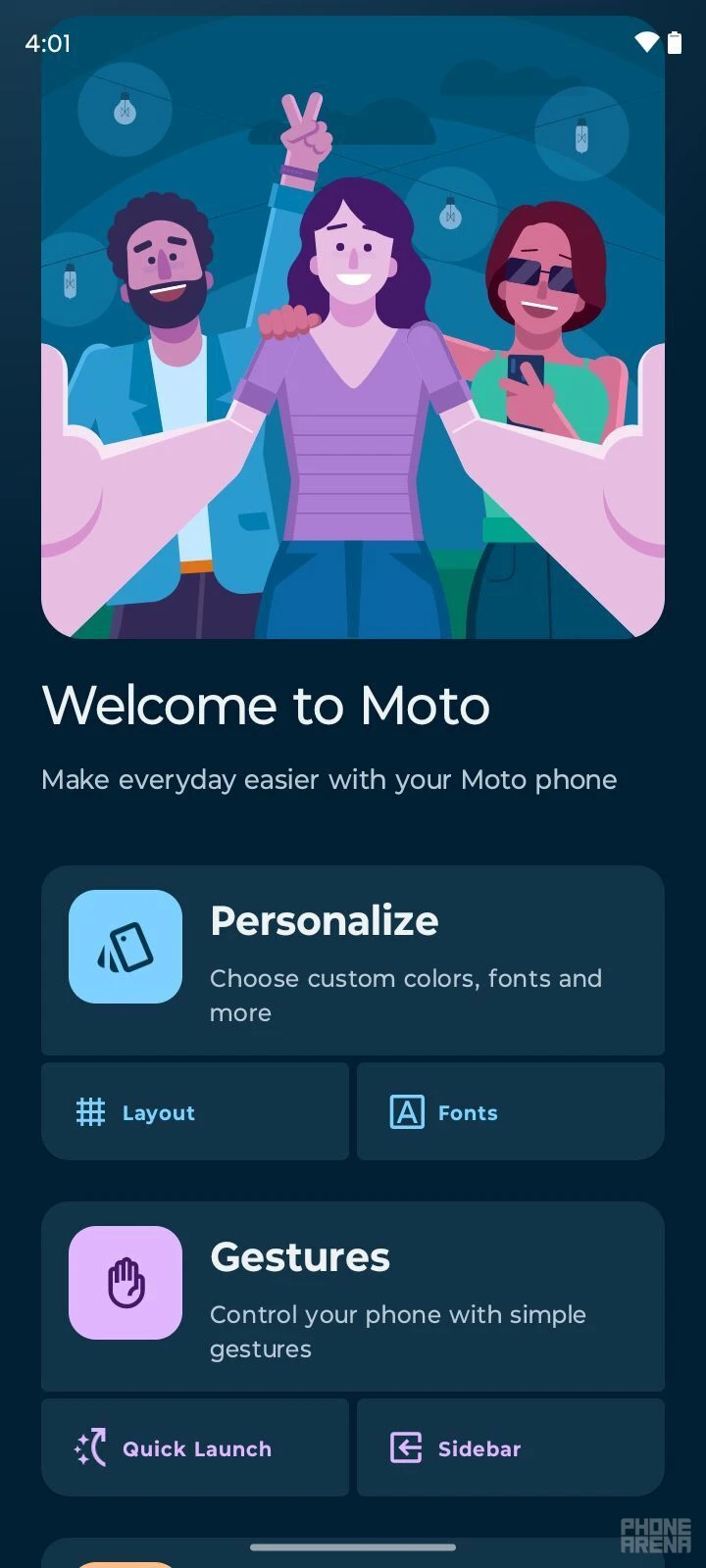Open Fonts settings
The image size is (706, 1568).
point(510,1111)
